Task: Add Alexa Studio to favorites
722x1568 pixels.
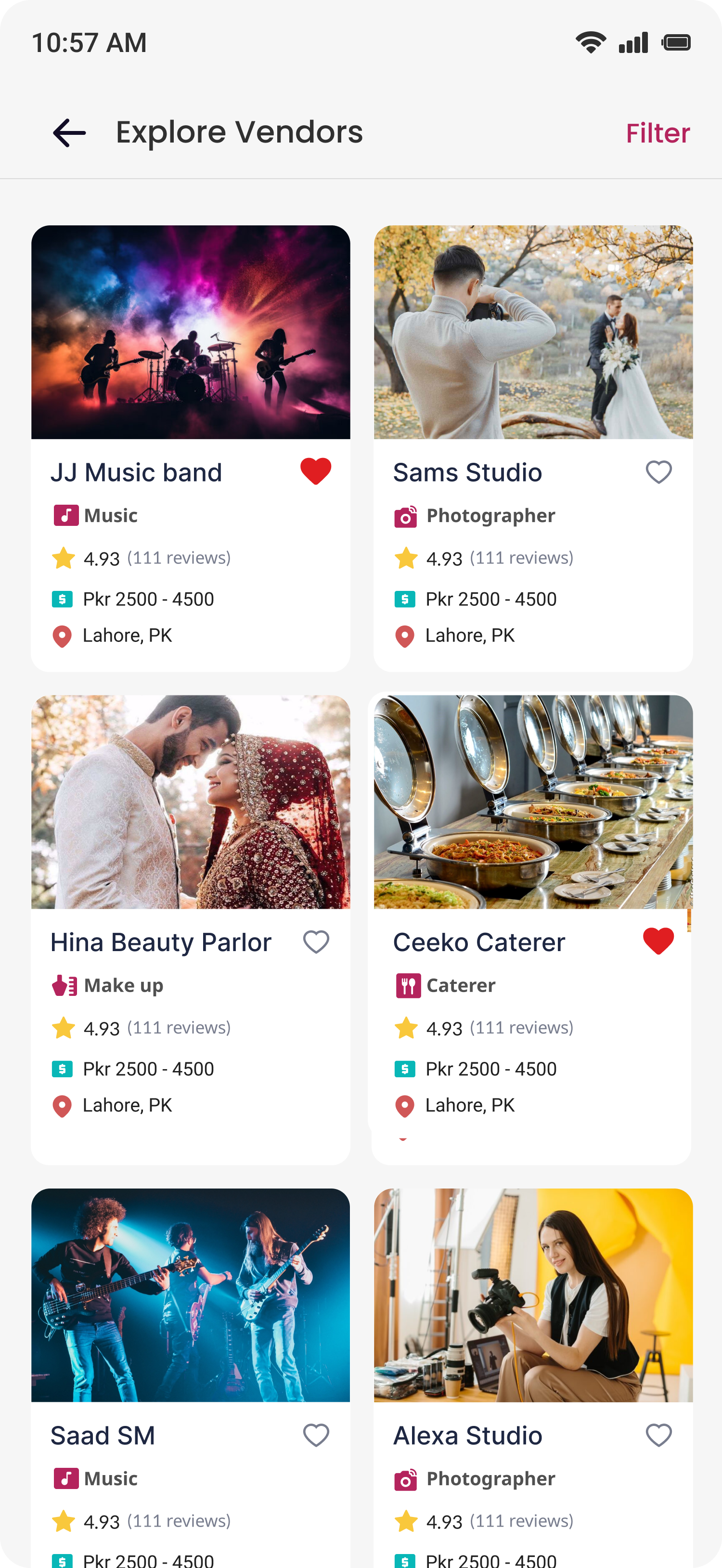Action: (658, 1435)
